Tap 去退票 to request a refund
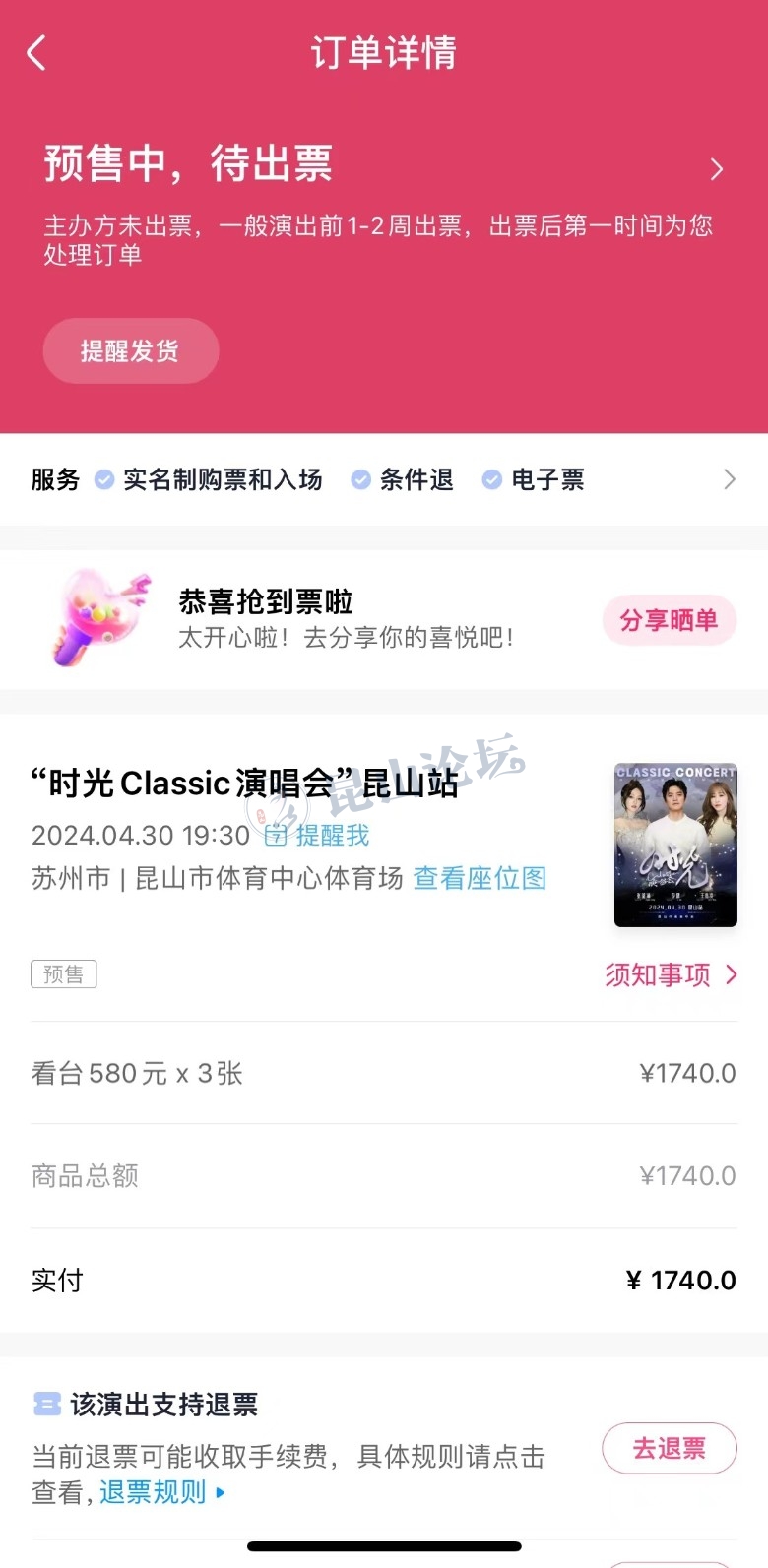Viewport: 768px width, 1568px height. 669,1448
